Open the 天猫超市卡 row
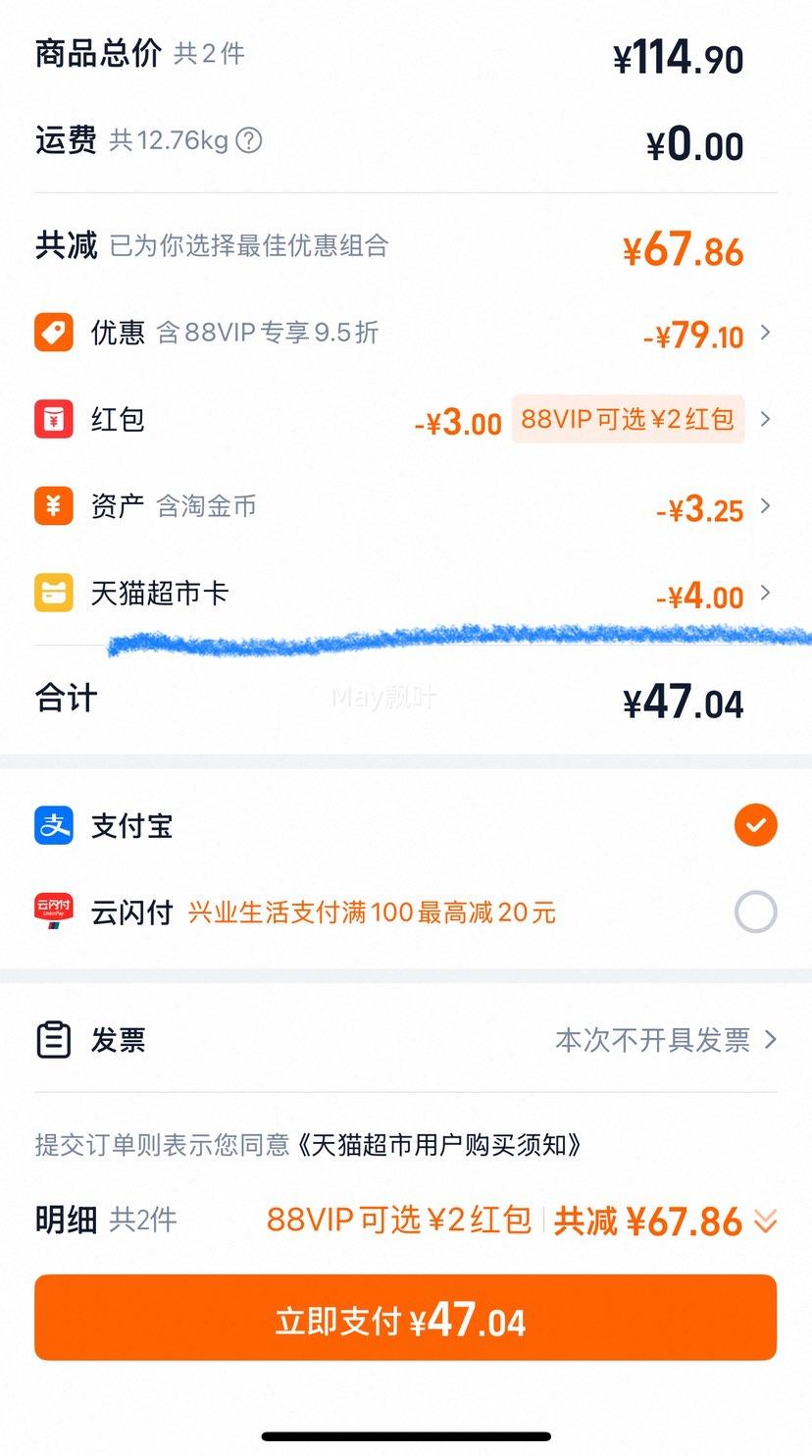The width and height of the screenshot is (812, 1456). [x=405, y=593]
